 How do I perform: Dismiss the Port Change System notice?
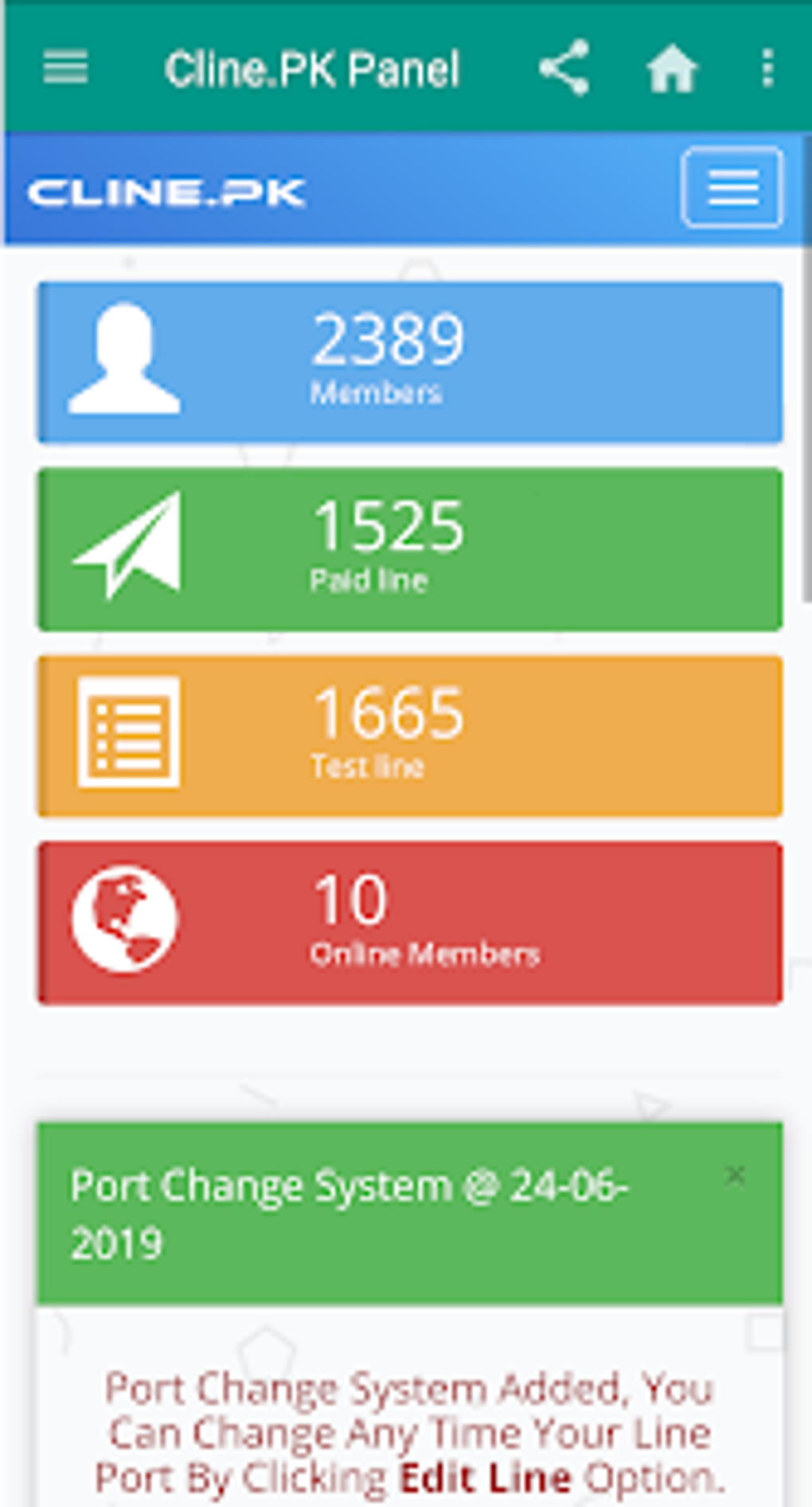[x=736, y=1175]
